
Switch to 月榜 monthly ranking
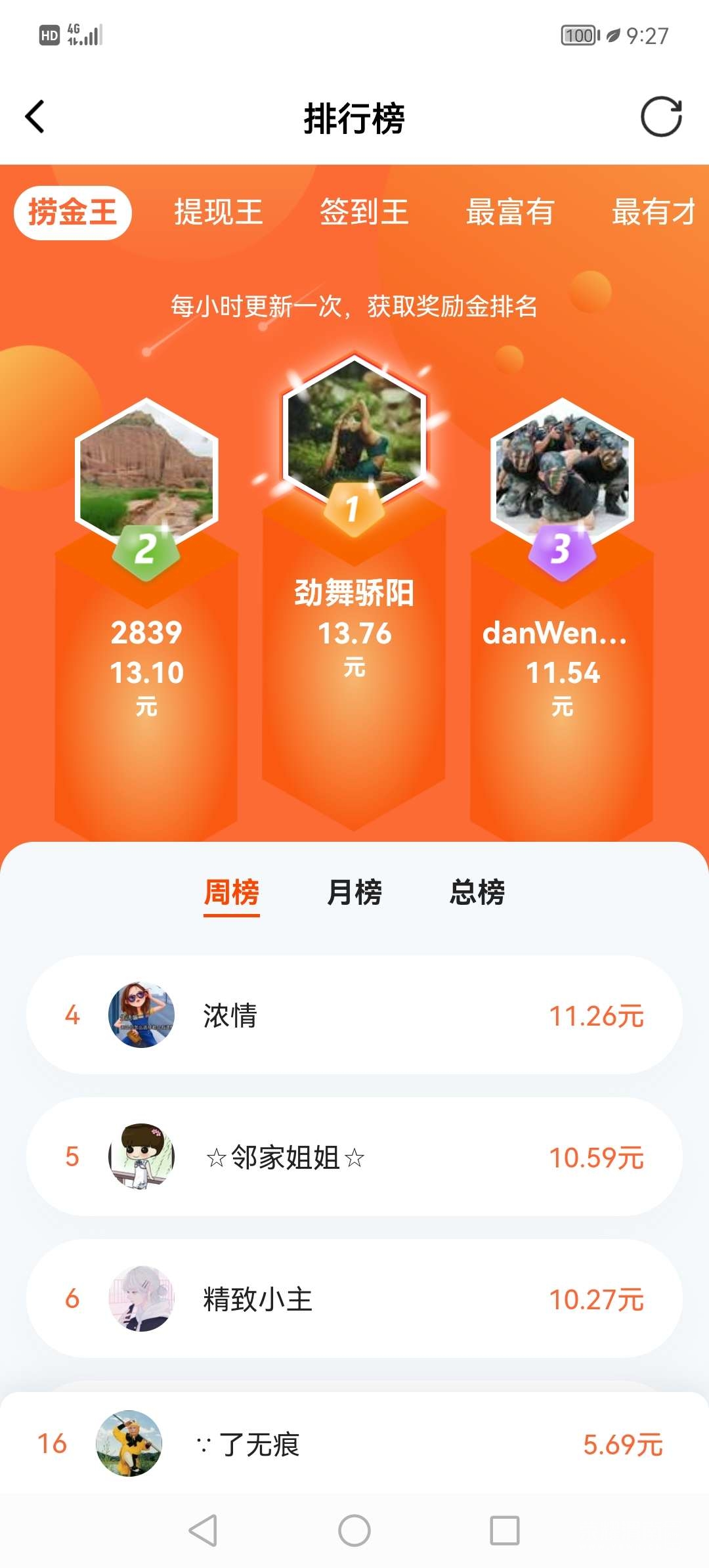tap(354, 893)
